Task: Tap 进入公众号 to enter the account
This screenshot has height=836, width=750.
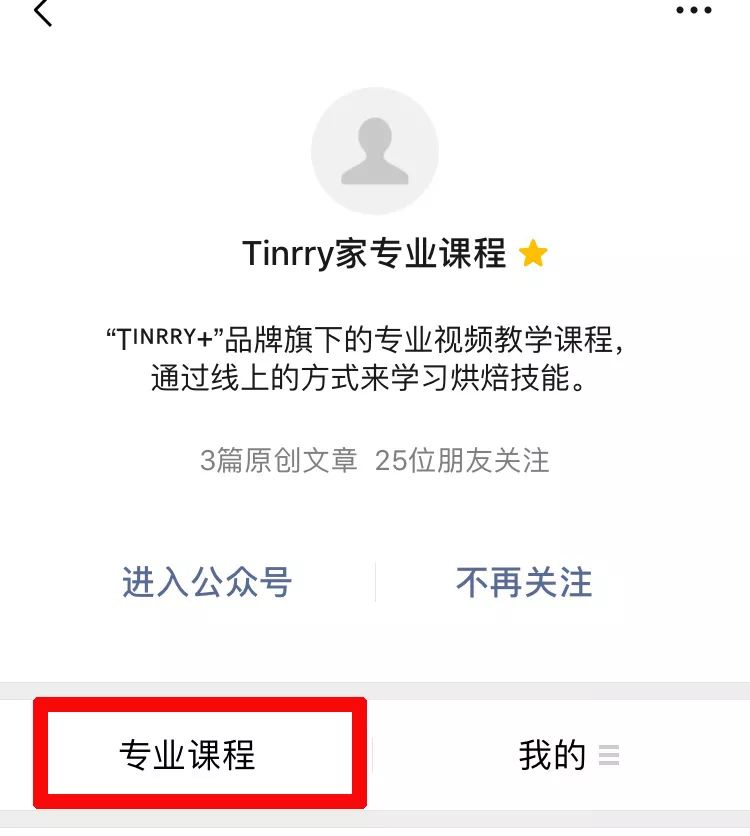Action: [207, 582]
